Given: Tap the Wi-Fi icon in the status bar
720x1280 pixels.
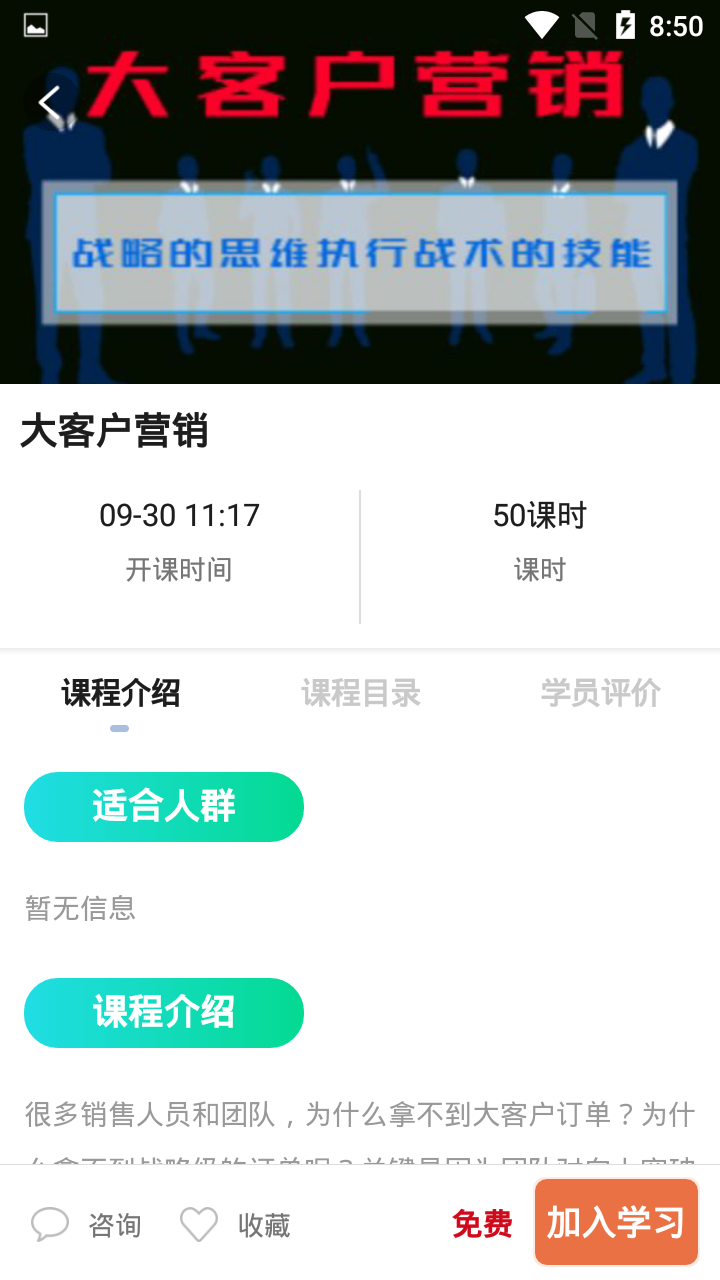Looking at the screenshot, I should point(541,24).
